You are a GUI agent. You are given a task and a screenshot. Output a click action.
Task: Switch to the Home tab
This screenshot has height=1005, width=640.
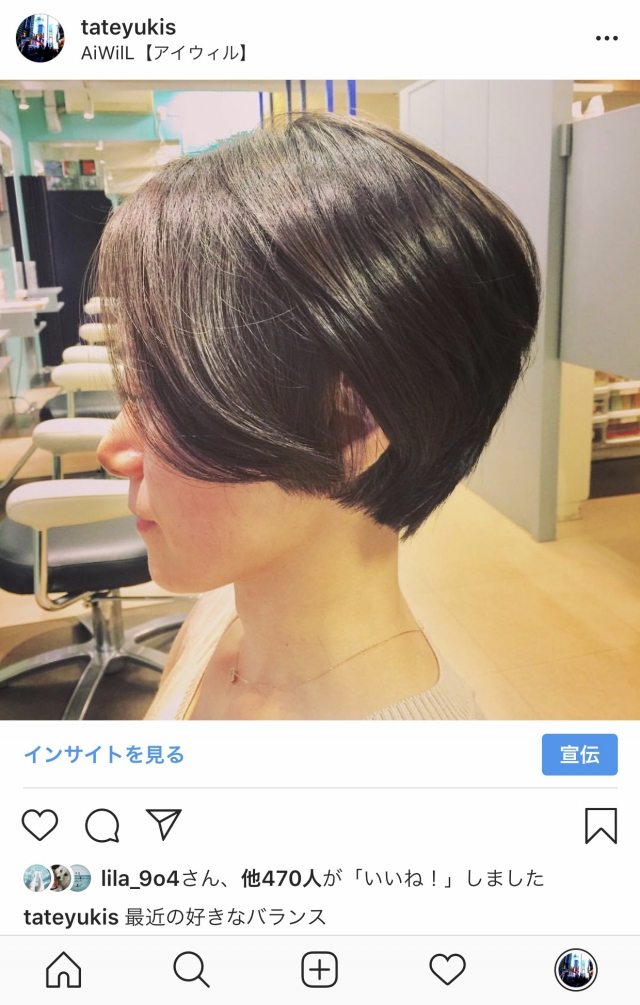(64, 969)
